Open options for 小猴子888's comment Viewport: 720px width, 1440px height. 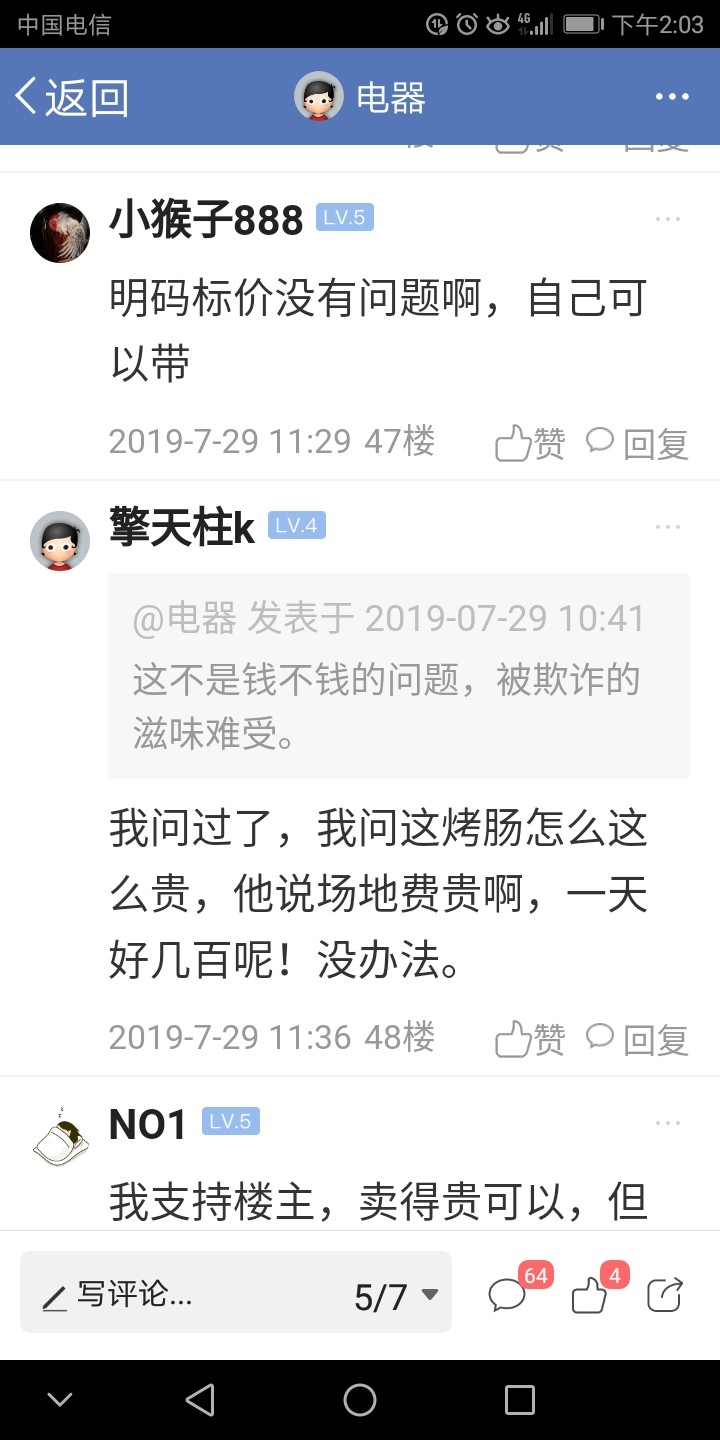pyautogui.click(x=667, y=219)
